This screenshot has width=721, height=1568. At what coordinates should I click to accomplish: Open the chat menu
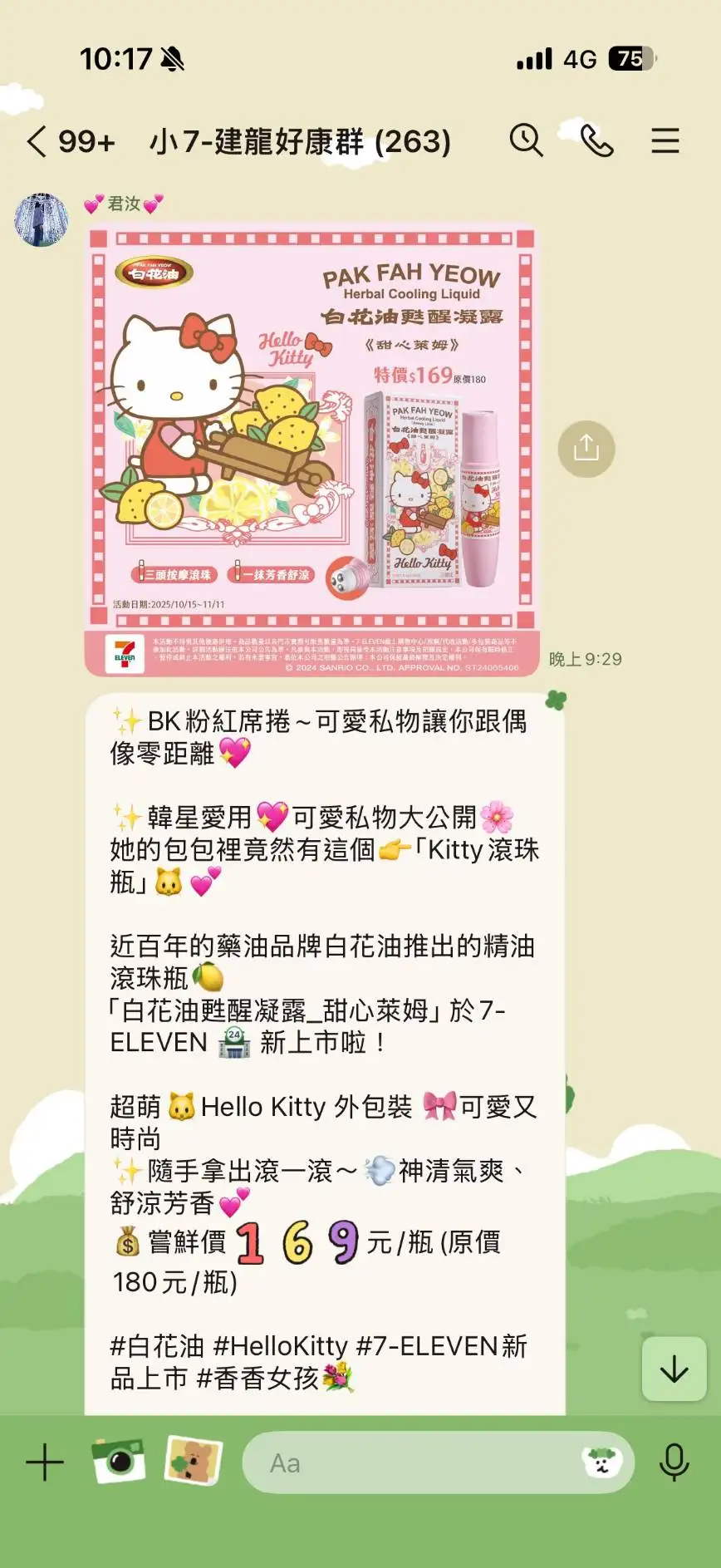point(665,140)
